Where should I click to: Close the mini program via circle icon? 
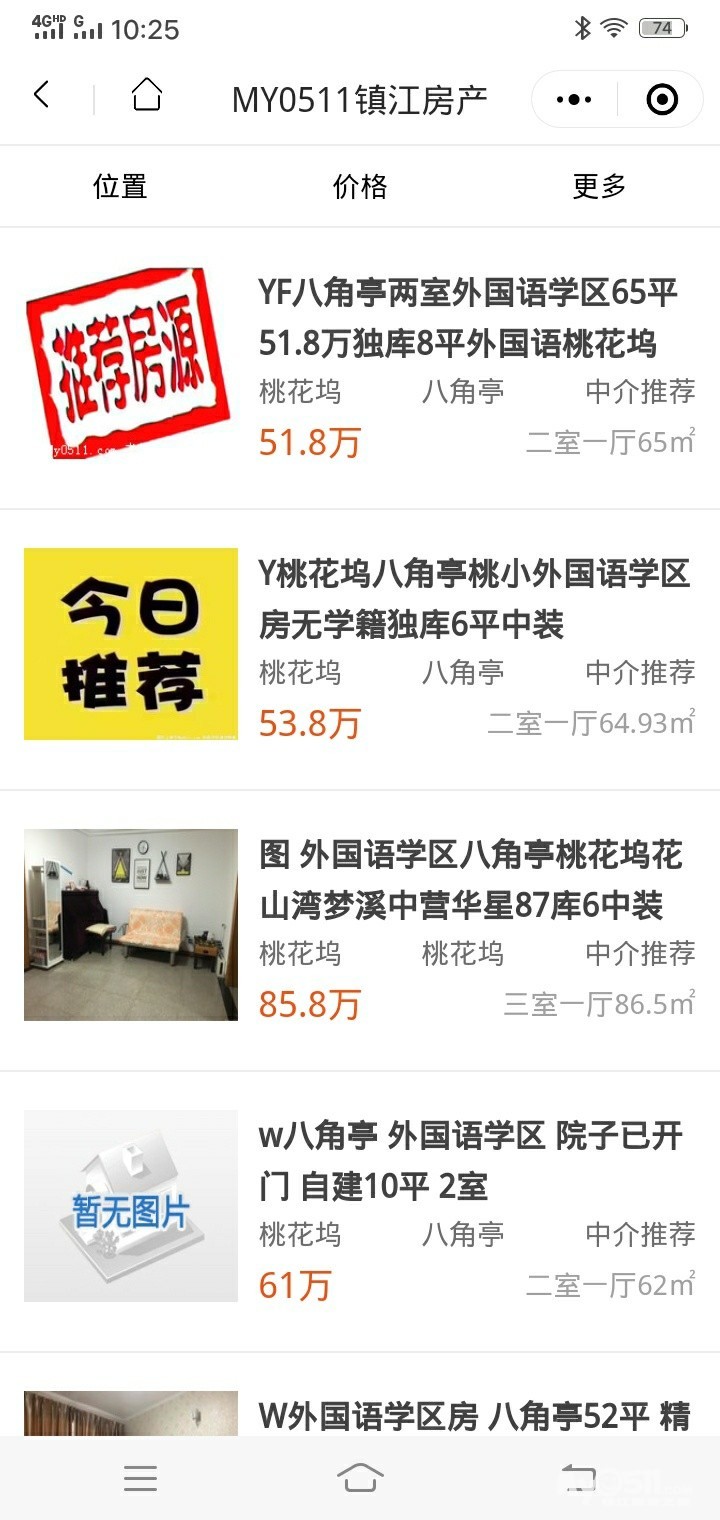click(x=662, y=99)
